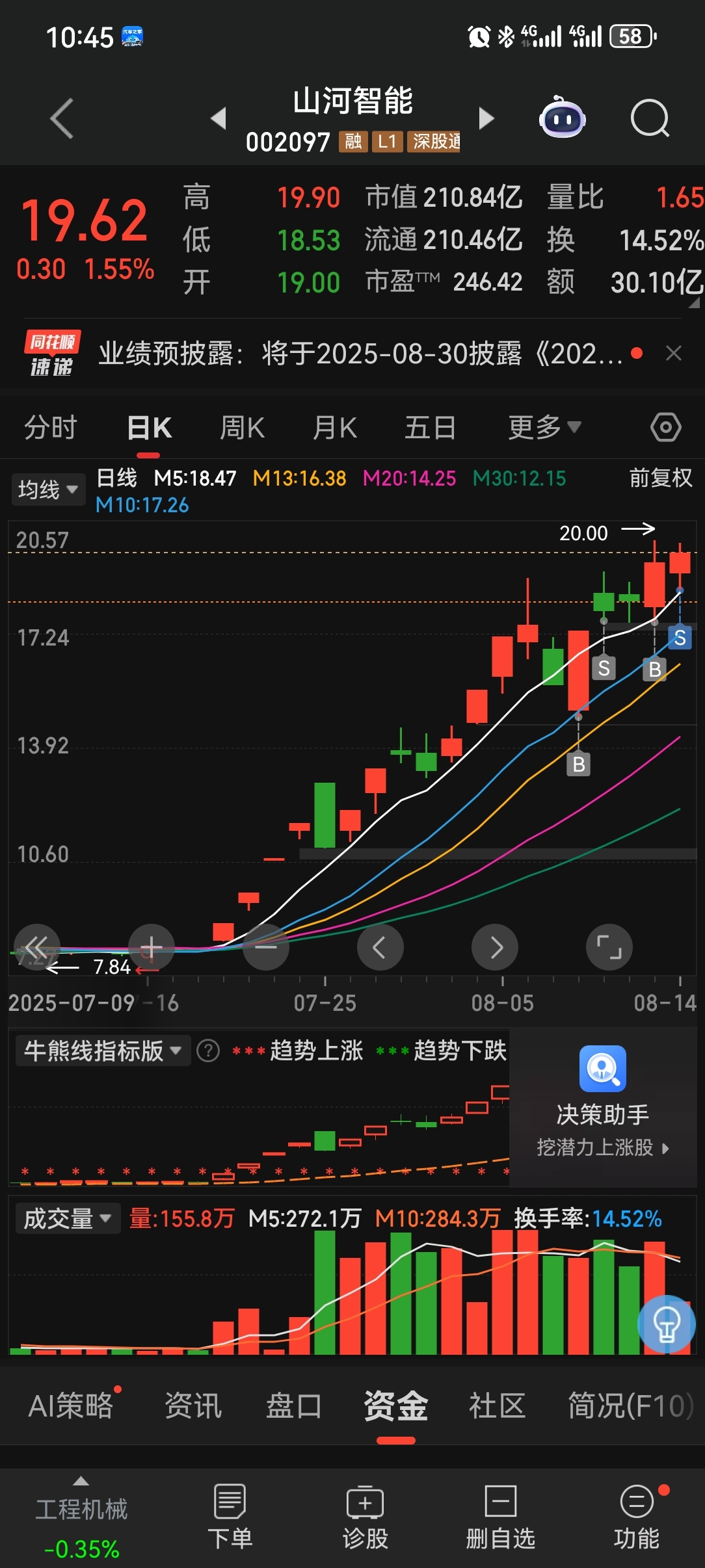Switch to the 资讯 tab
This screenshot has height=1568, width=705.
coord(193,1405)
